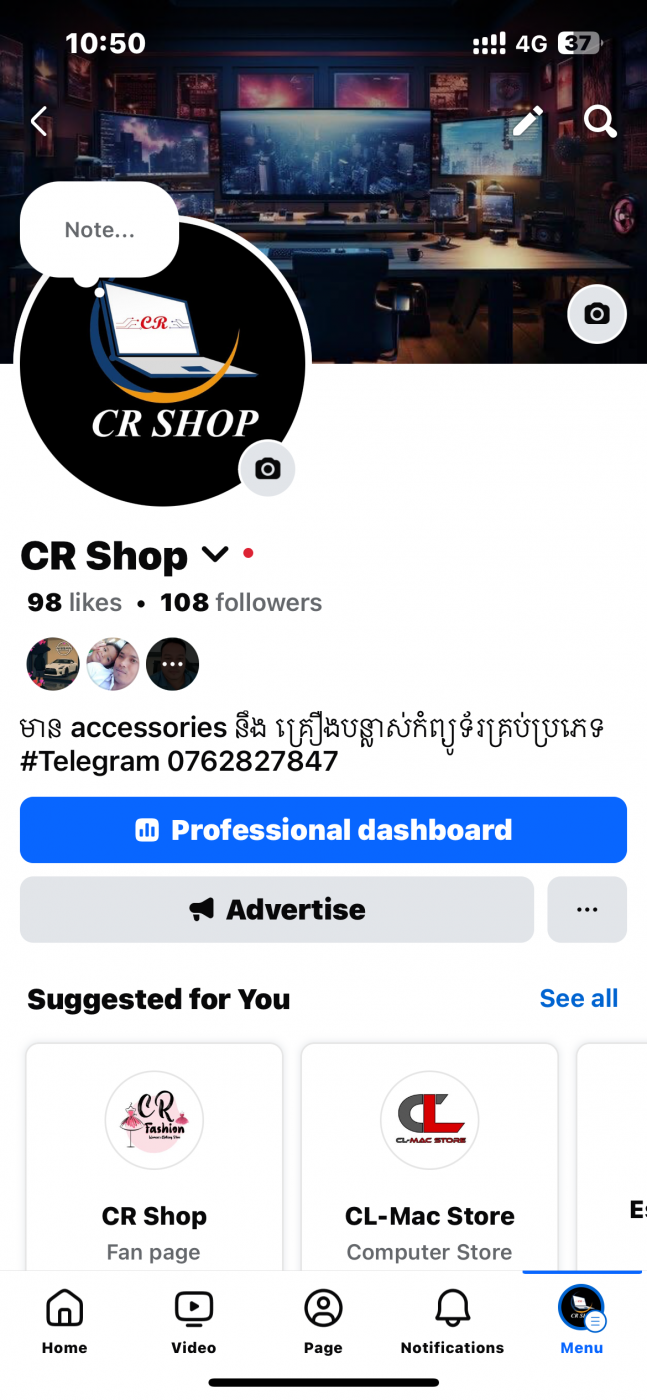See all suggested pages
Viewport: 647px width, 1400px height.
[x=579, y=998]
